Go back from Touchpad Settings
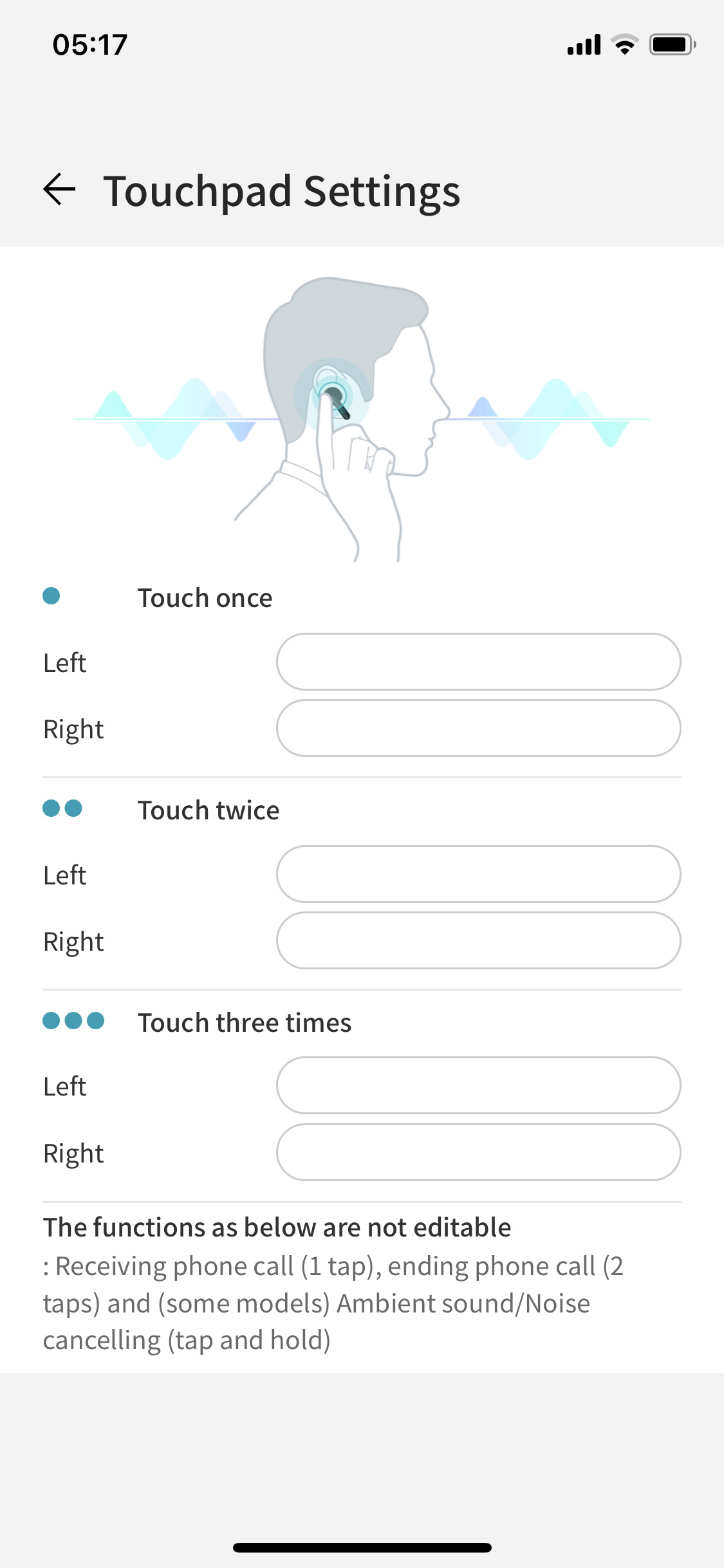This screenshot has width=724, height=1568. [x=59, y=190]
